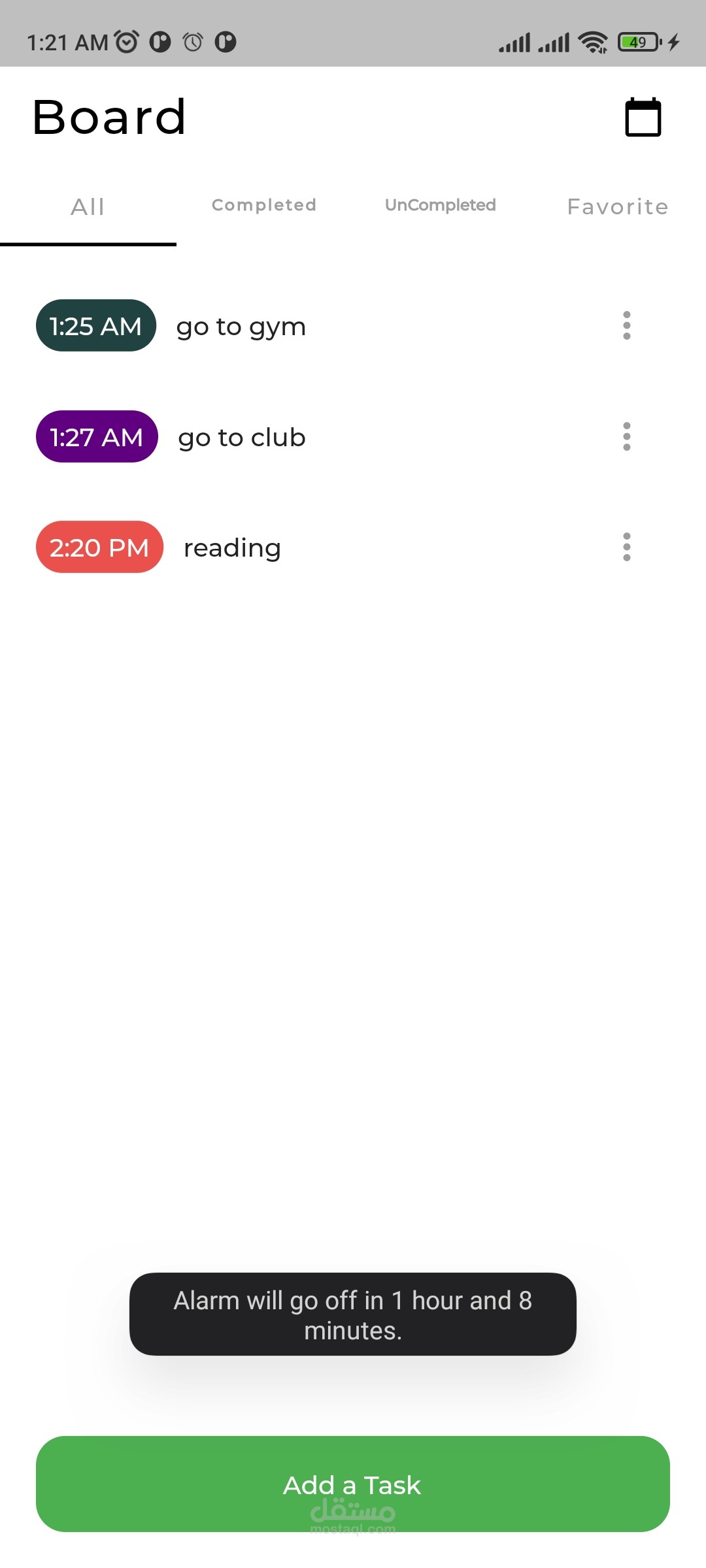This screenshot has height=1568, width=706.
Task: Open options menu for go to gym
Action: click(626, 325)
